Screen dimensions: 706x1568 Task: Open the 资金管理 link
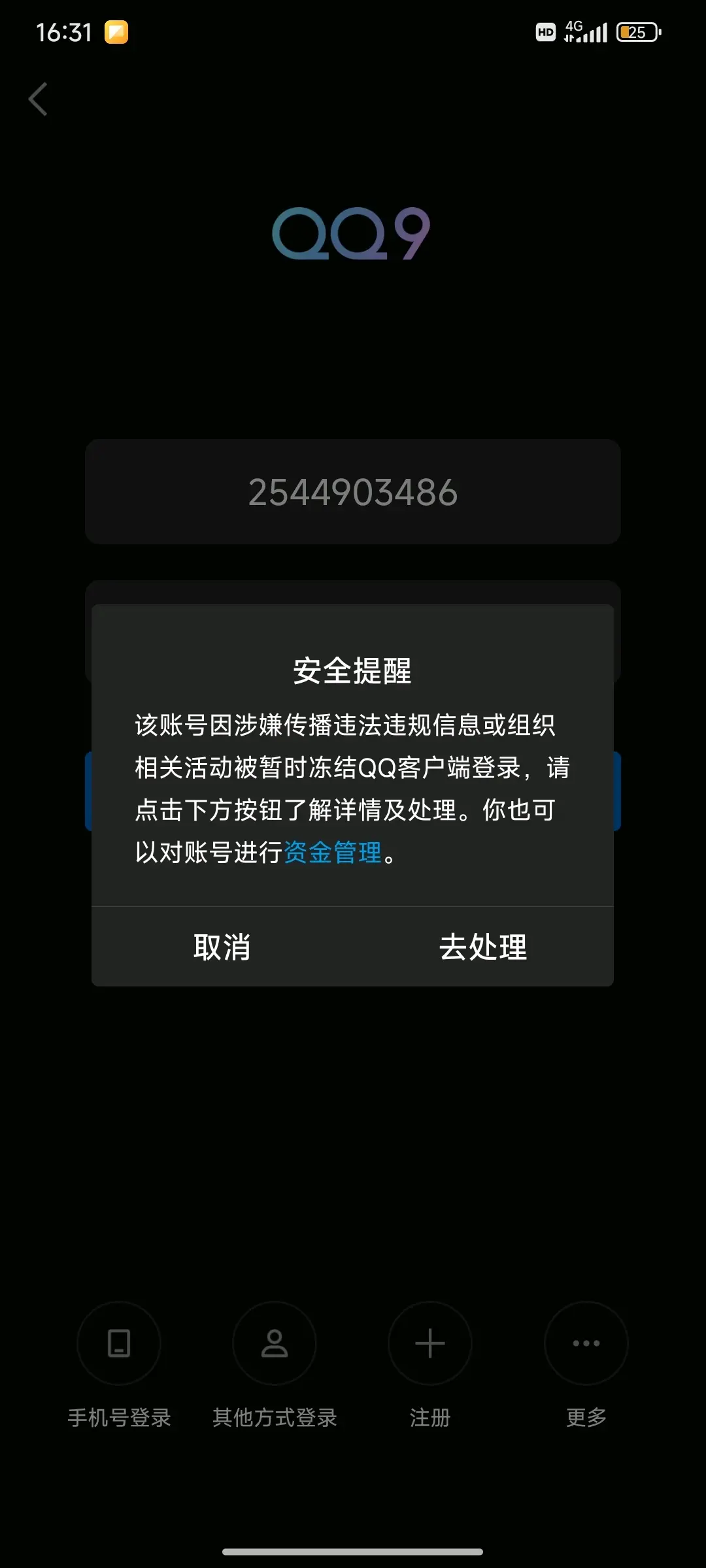[x=332, y=852]
